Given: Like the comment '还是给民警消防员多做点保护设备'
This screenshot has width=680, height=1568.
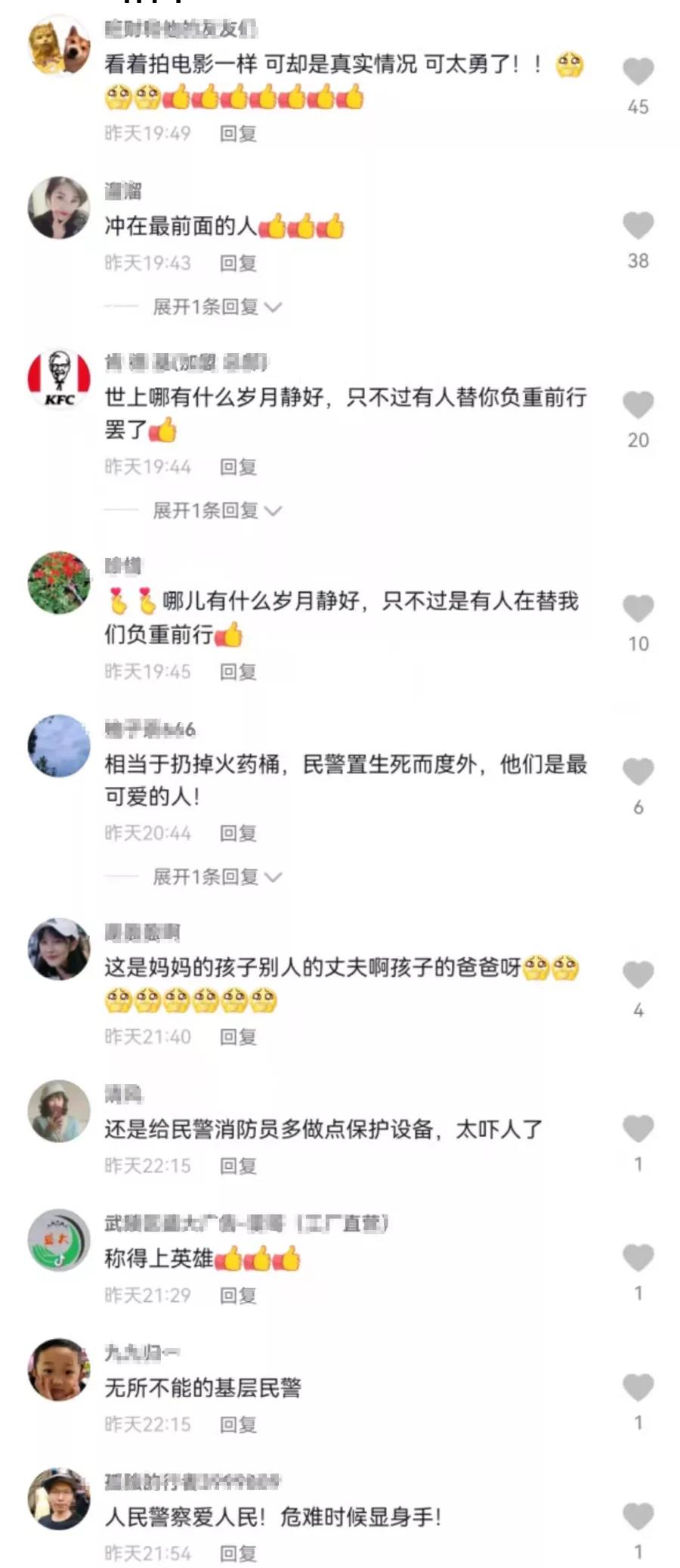Looking at the screenshot, I should 638,1129.
